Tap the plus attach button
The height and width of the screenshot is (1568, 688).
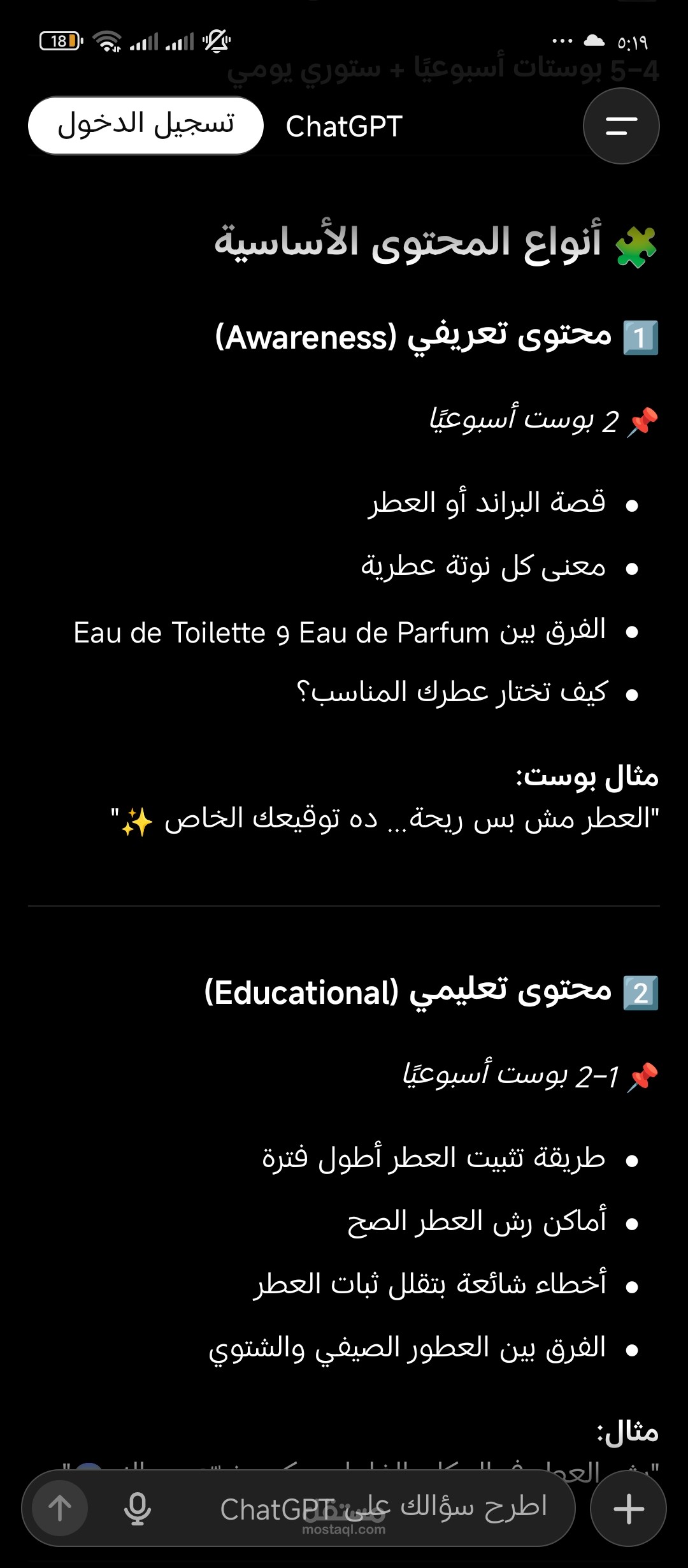tap(628, 1508)
